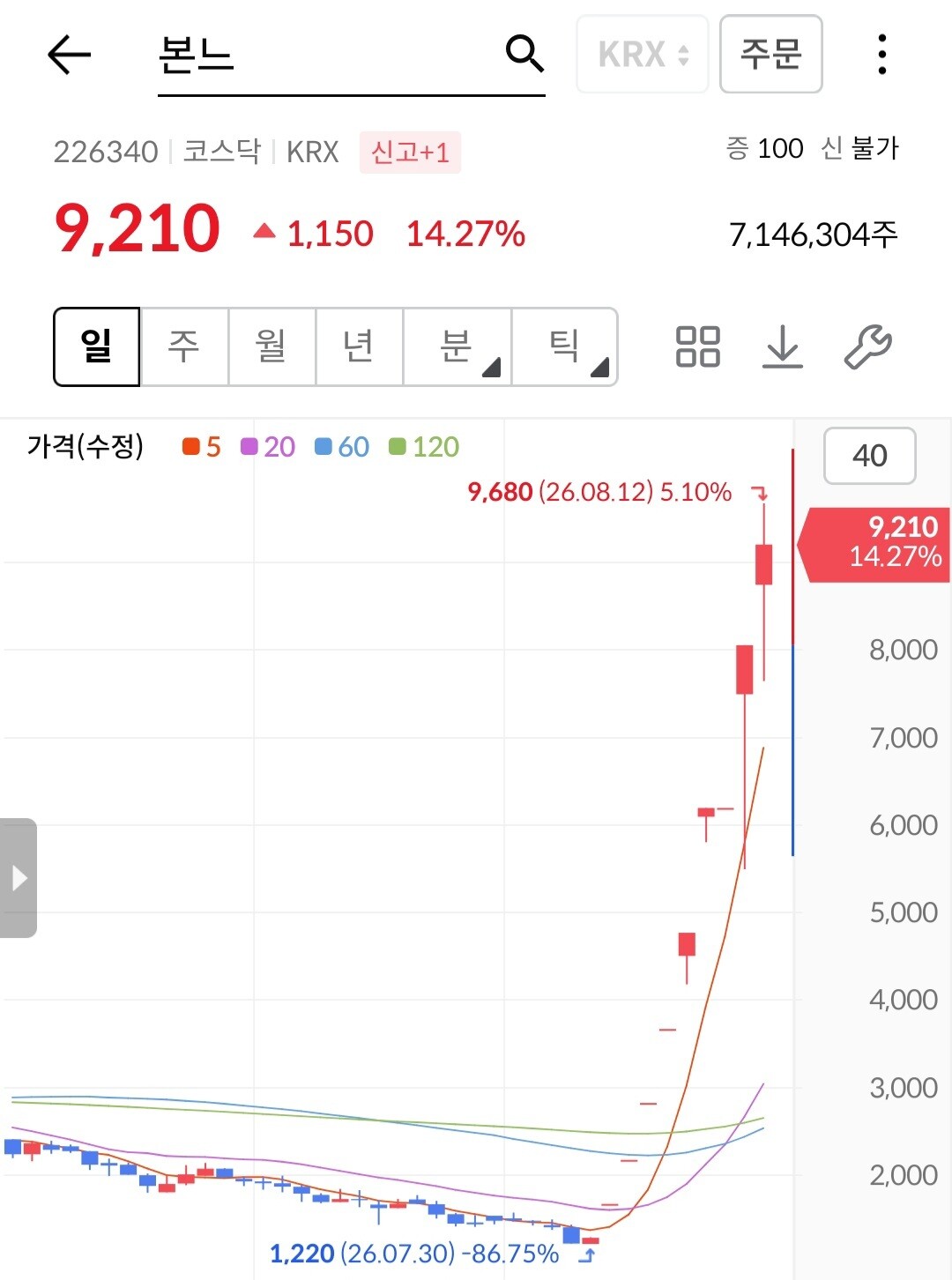Screen dimensions: 952x1280
Task: Switch to the 년 yearly chart
Action: (x=359, y=346)
